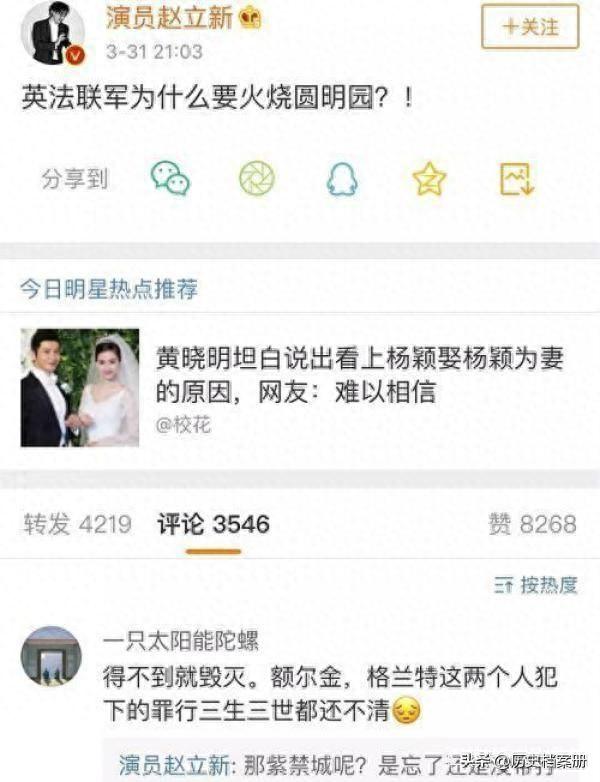Share the post to Qzone star icon

[429, 178]
